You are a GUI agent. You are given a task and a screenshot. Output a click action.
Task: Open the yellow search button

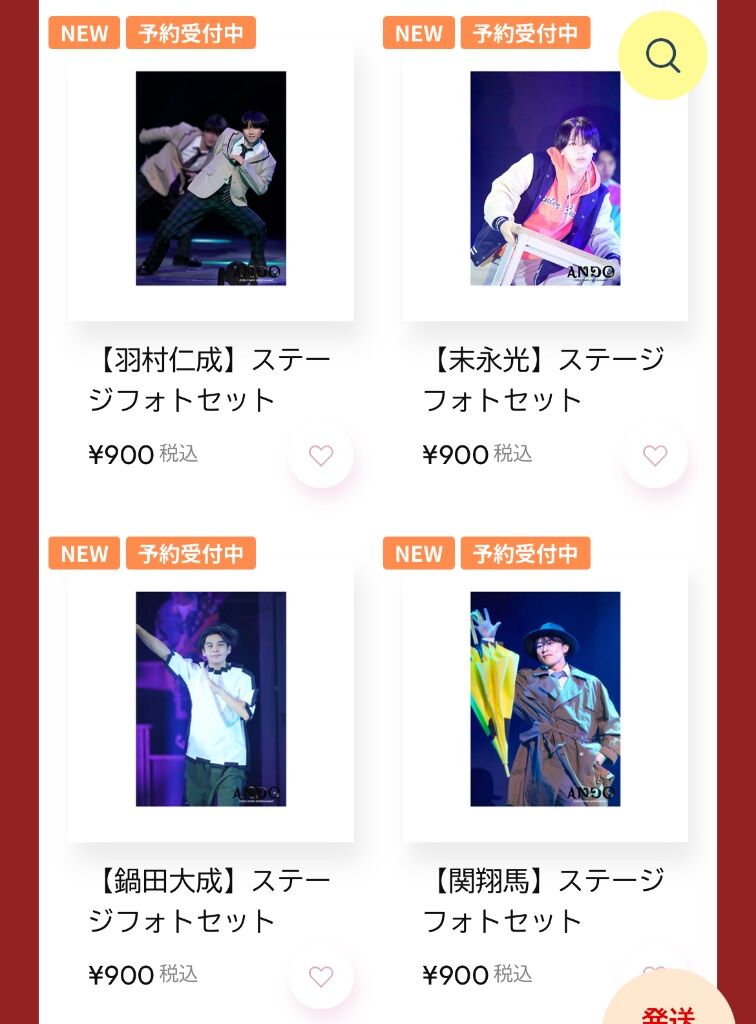[662, 56]
